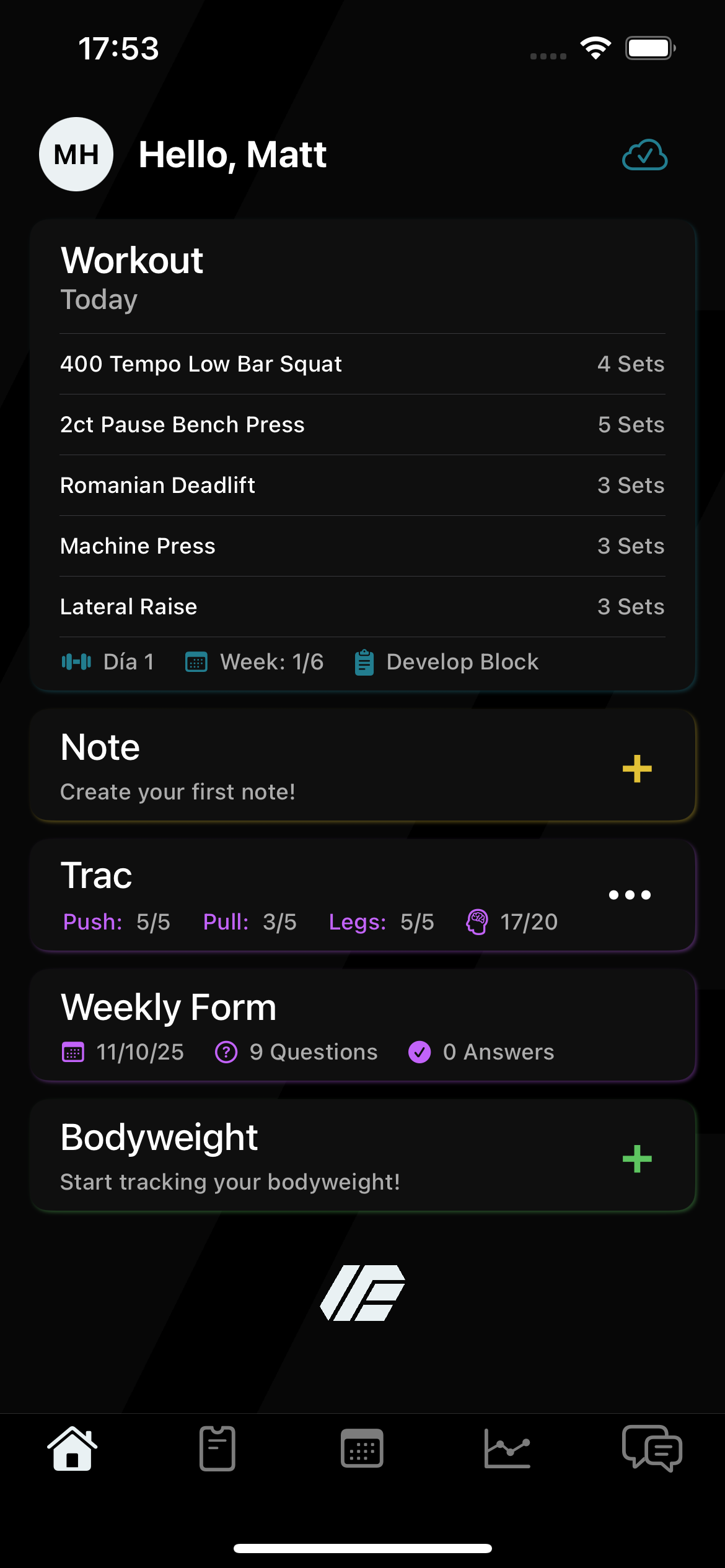Add a new note with the yellow plus
Screen dimensions: 725x1568
tap(637, 769)
